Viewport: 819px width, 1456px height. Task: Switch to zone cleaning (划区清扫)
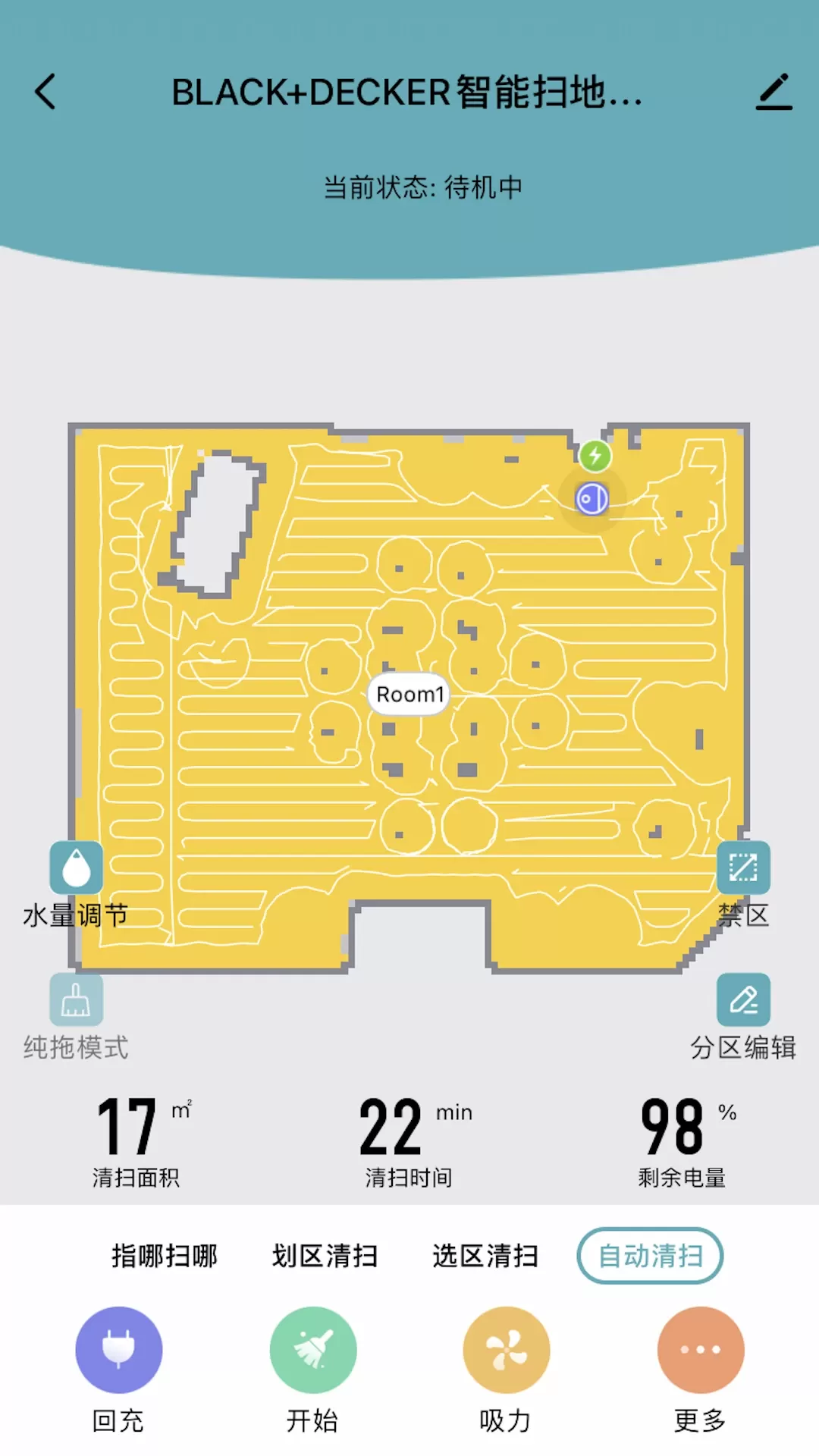325,1256
